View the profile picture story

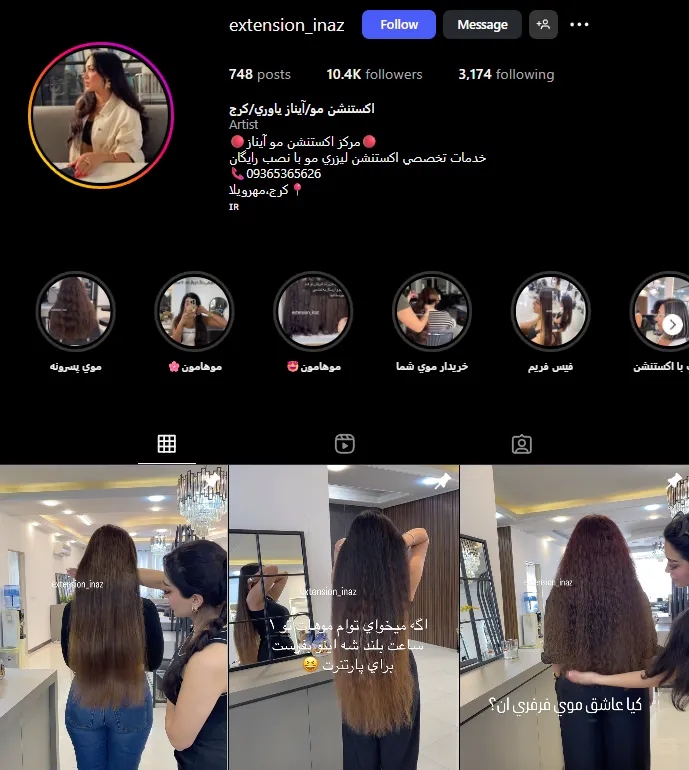tap(101, 116)
